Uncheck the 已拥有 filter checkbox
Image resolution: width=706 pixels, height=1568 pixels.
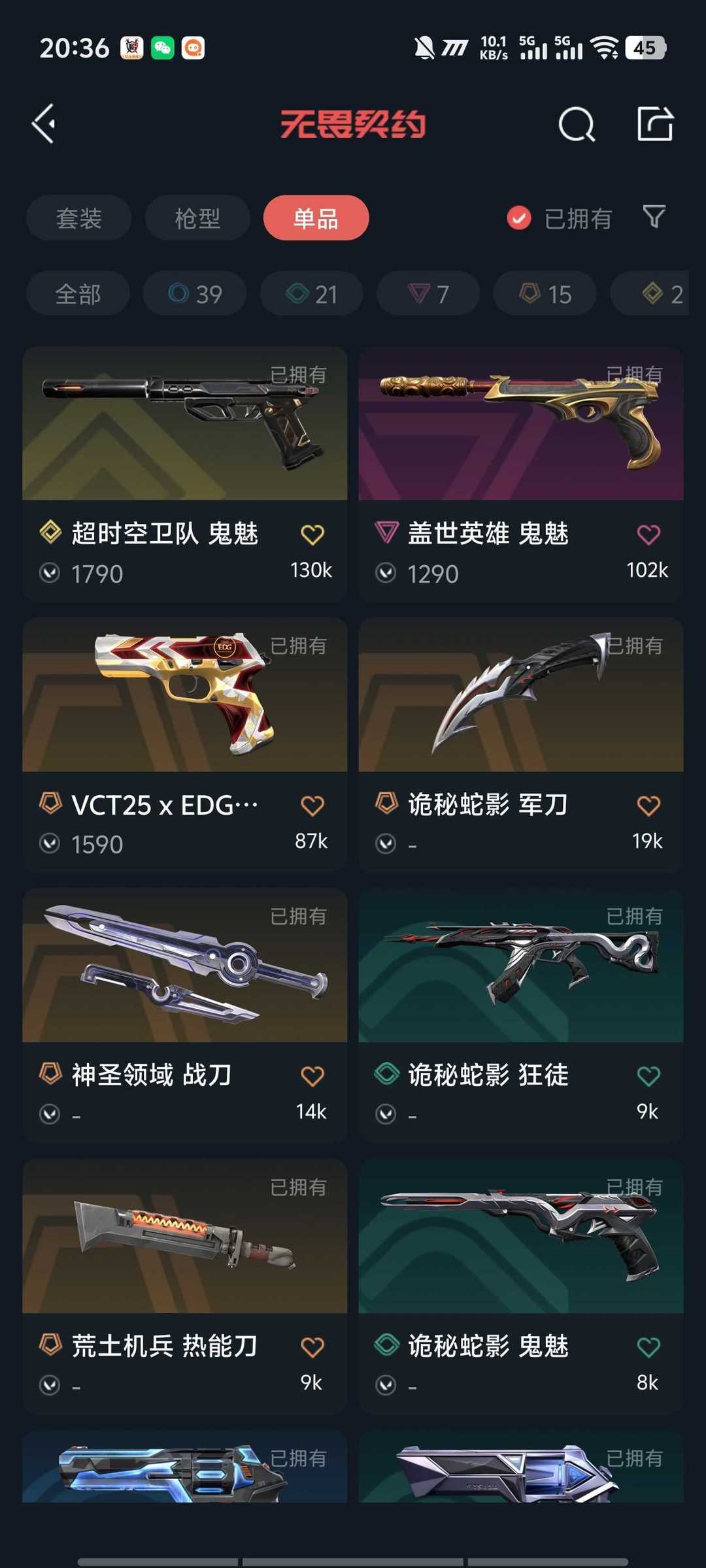click(520, 218)
